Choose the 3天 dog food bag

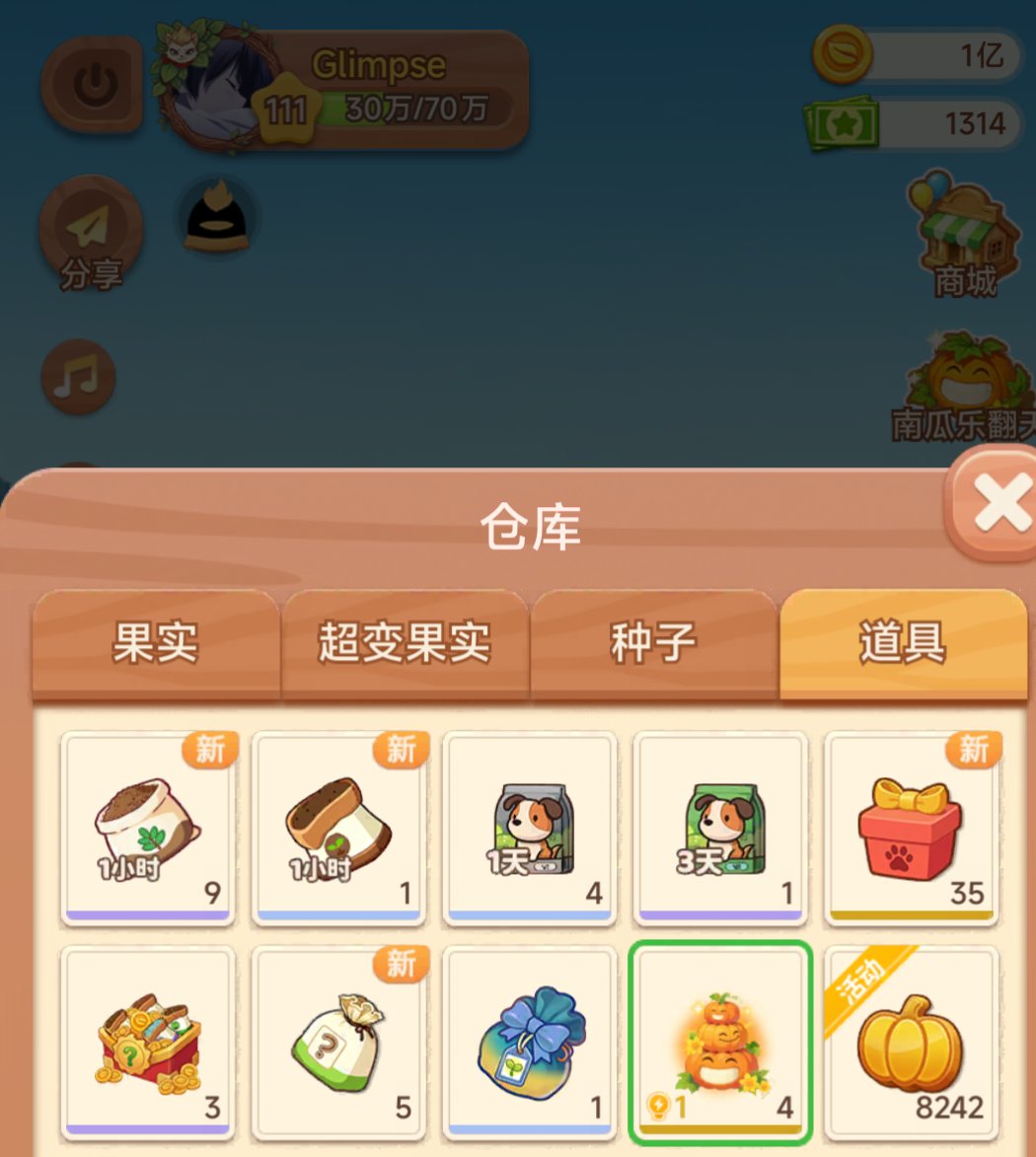point(720,828)
